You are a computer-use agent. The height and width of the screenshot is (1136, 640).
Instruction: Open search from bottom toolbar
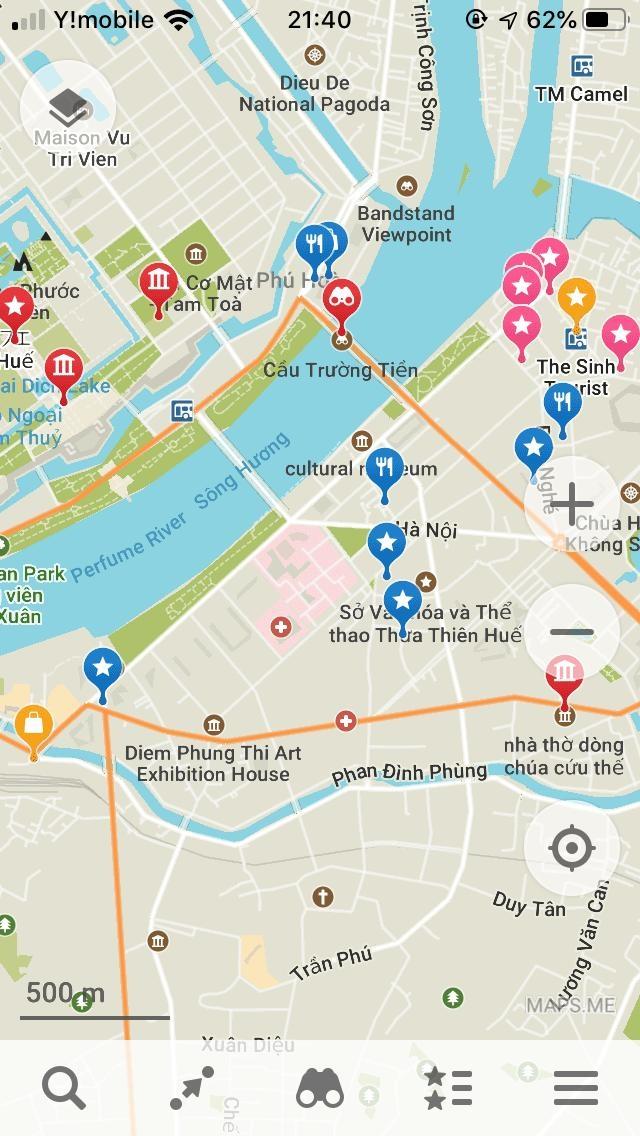pyautogui.click(x=64, y=1087)
